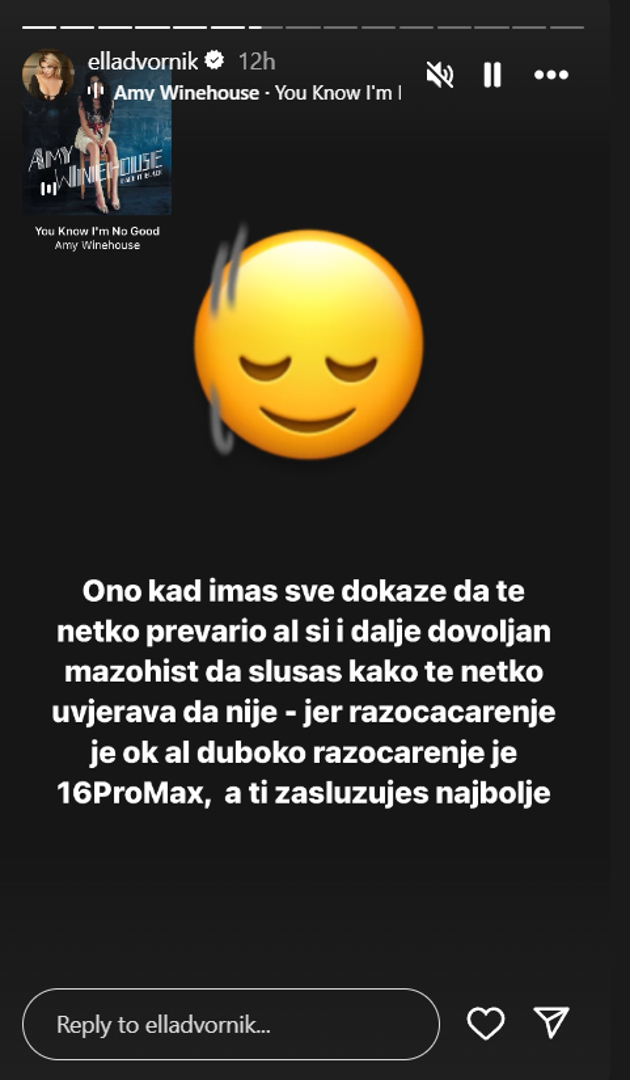
Task: Like this story with the heart
Action: 486,1022
